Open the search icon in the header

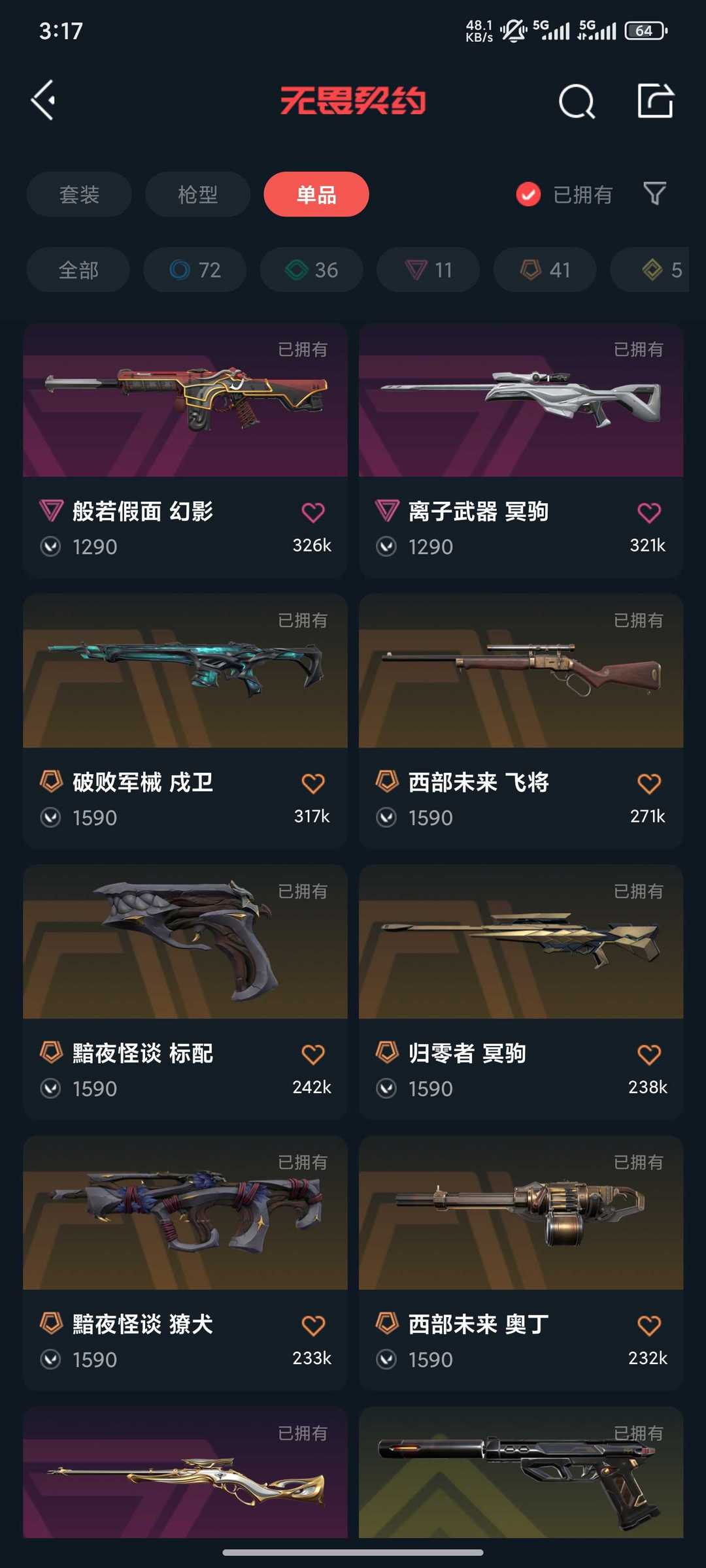coord(577,101)
